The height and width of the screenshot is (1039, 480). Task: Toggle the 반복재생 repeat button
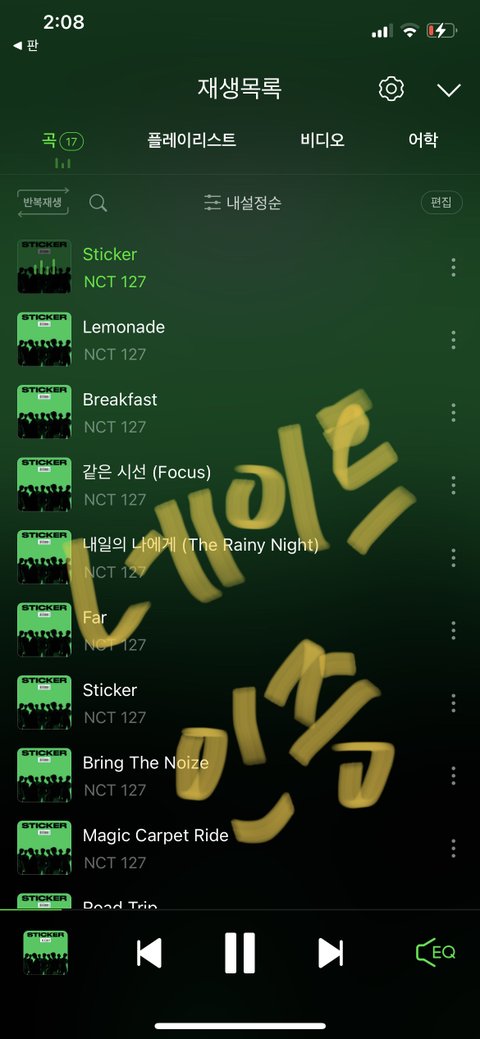(x=43, y=202)
